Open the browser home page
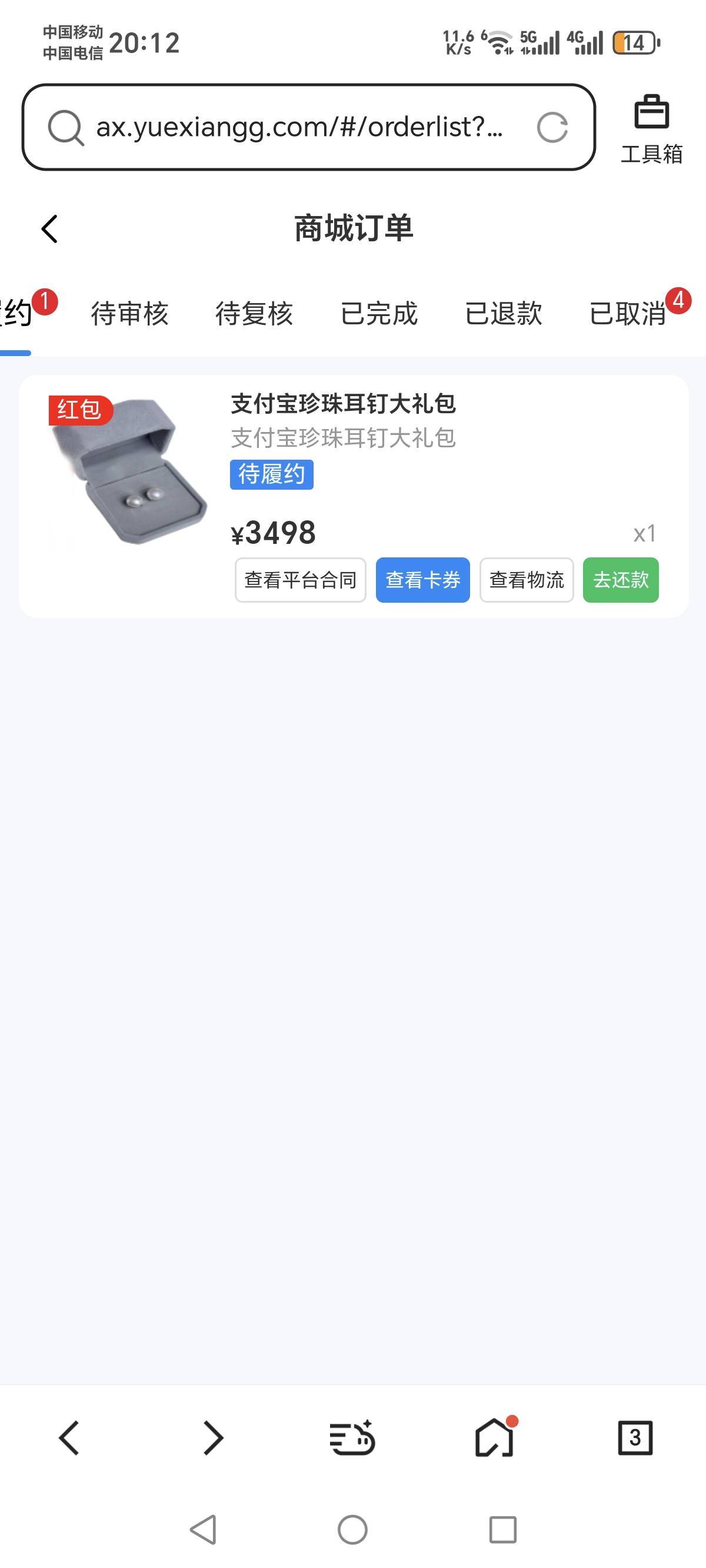This screenshot has width=706, height=1568. click(x=495, y=1437)
